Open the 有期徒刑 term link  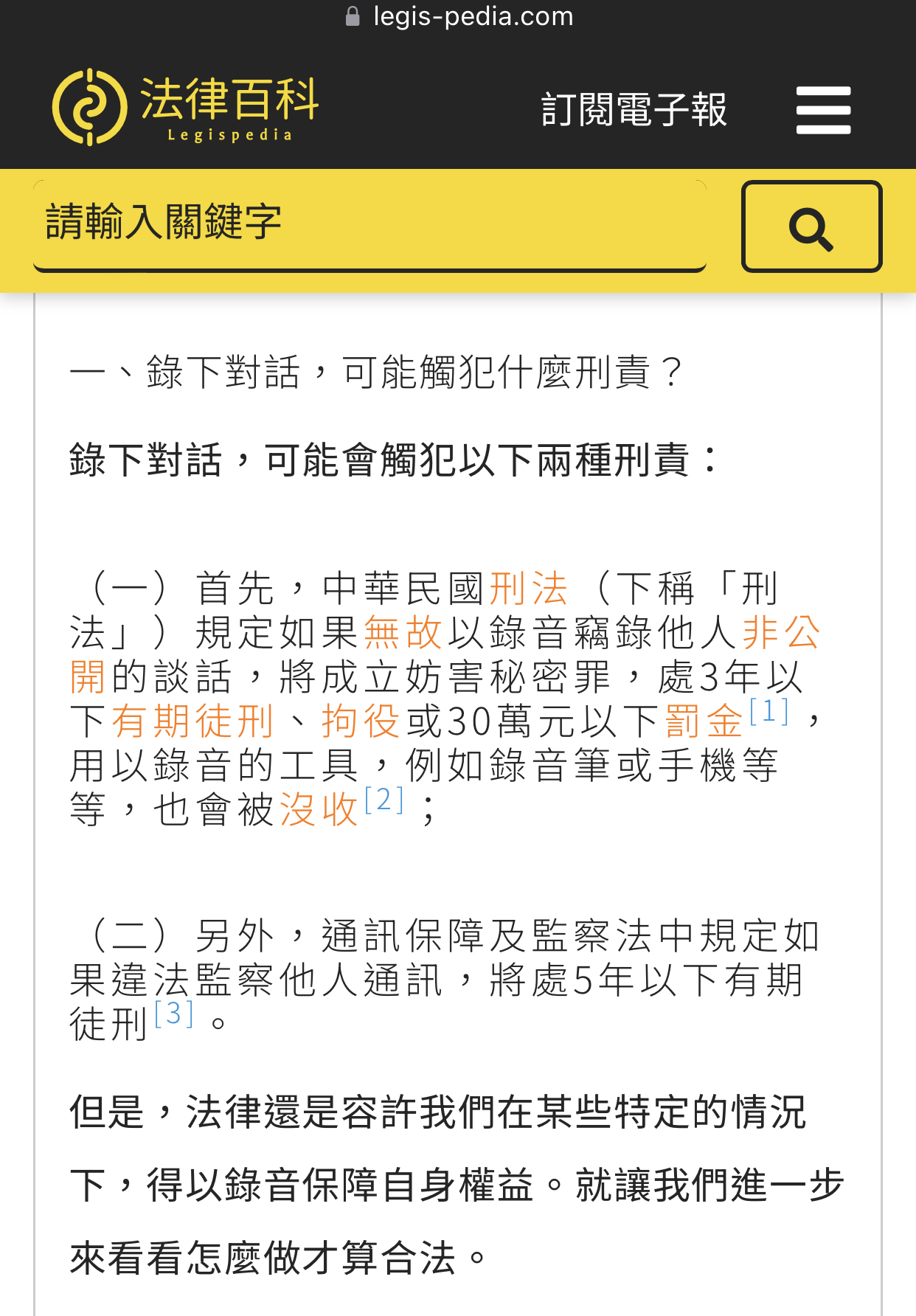(193, 721)
